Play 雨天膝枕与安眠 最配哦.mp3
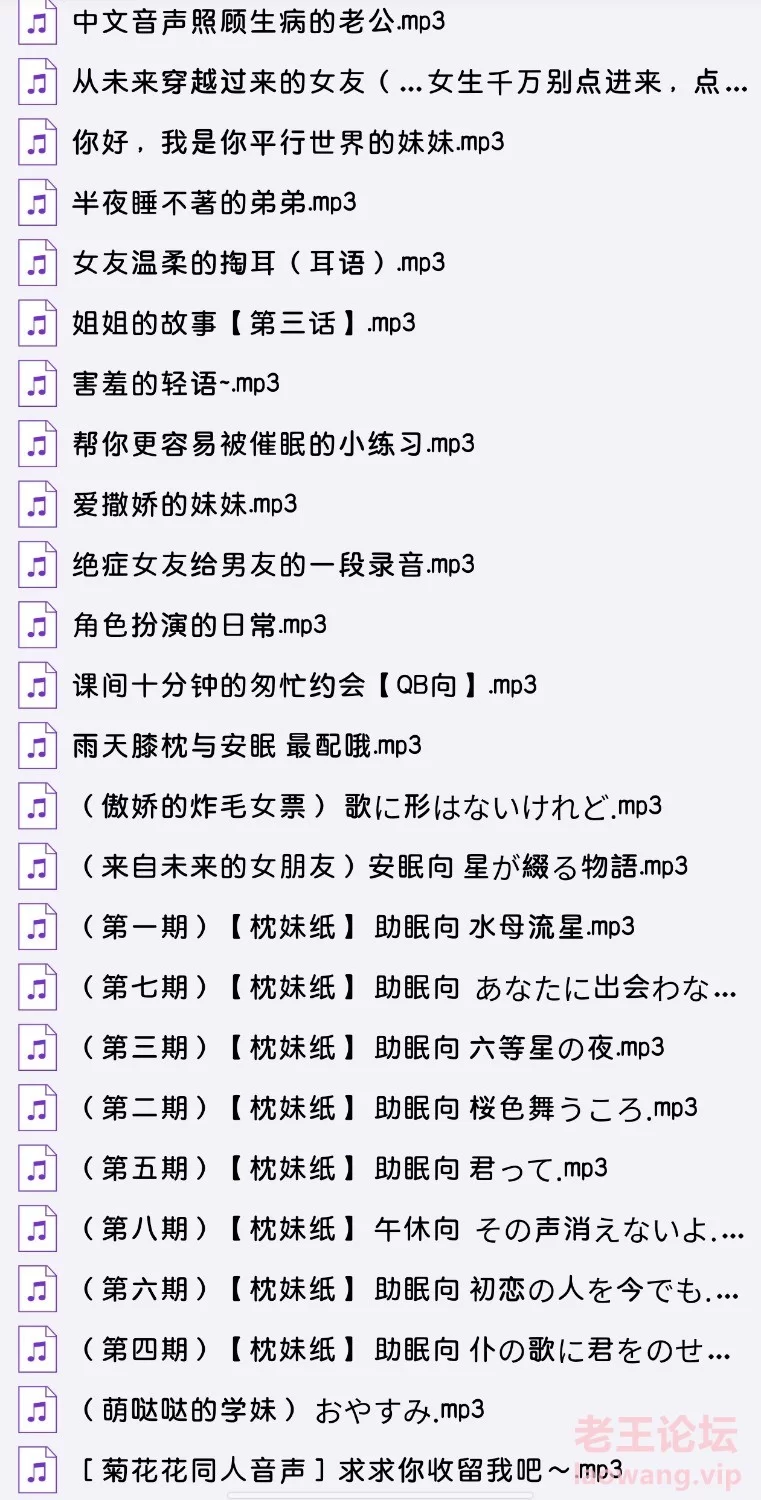 [x=380, y=746]
